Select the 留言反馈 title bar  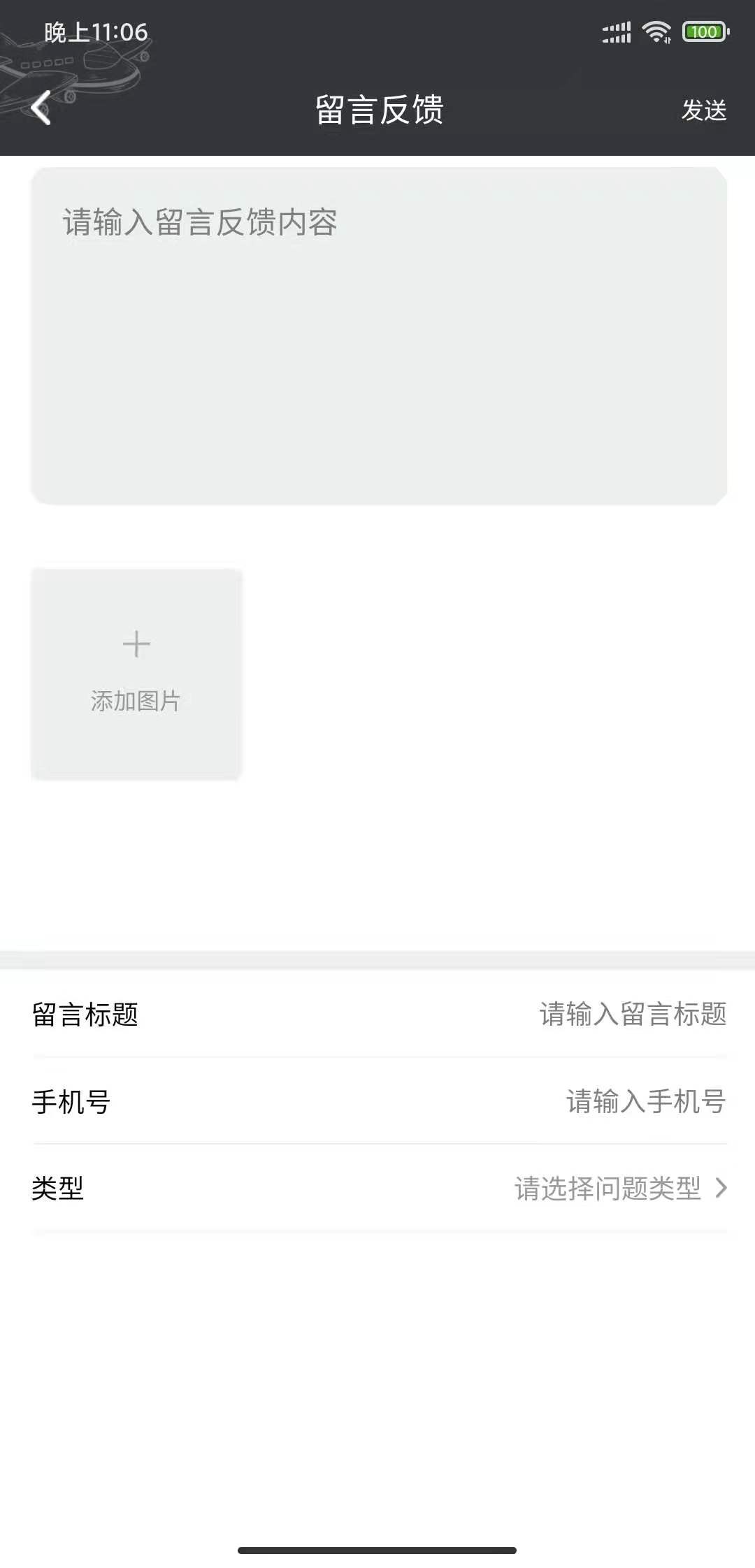[x=377, y=108]
